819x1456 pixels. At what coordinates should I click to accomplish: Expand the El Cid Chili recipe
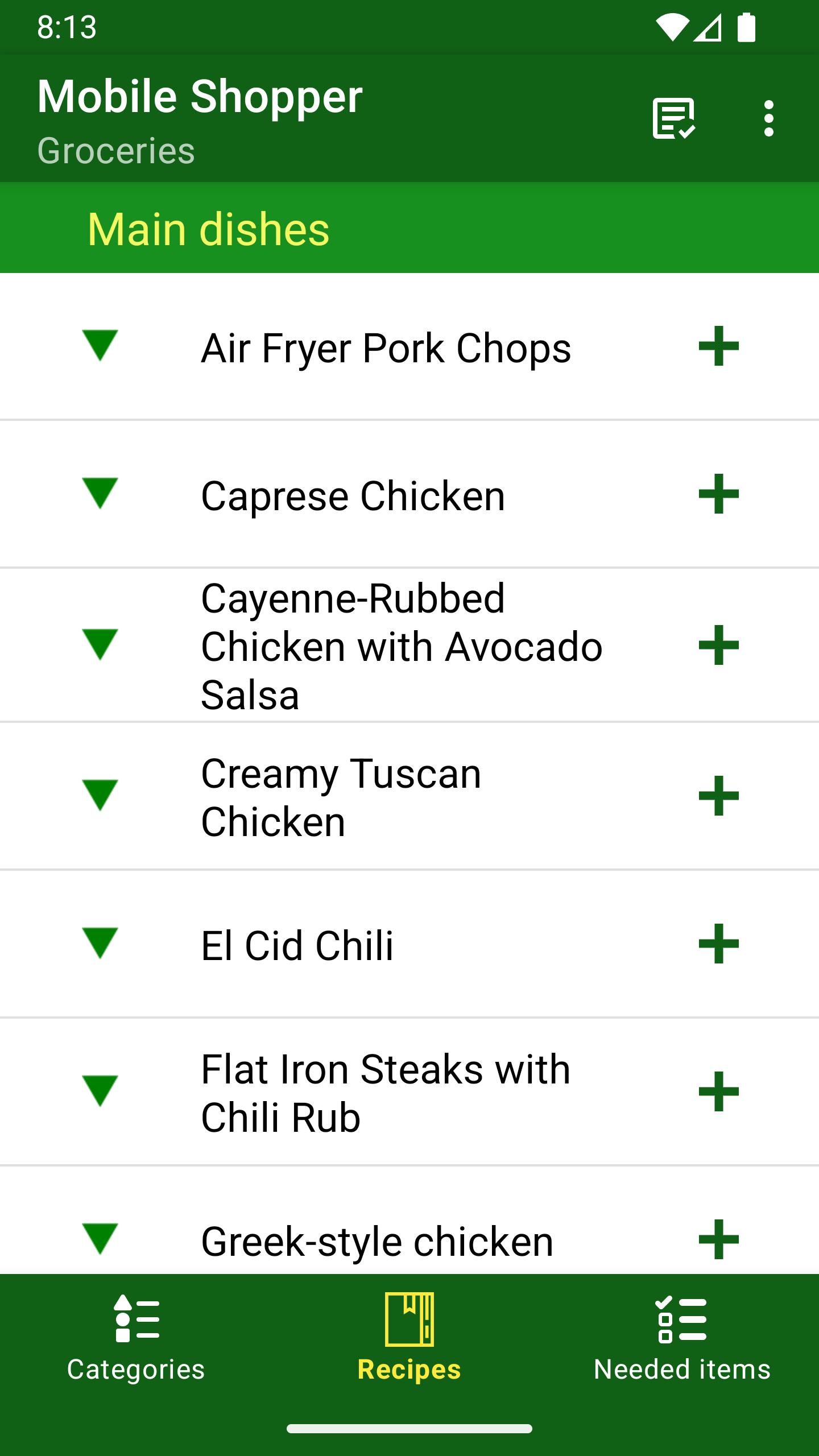[100, 943]
